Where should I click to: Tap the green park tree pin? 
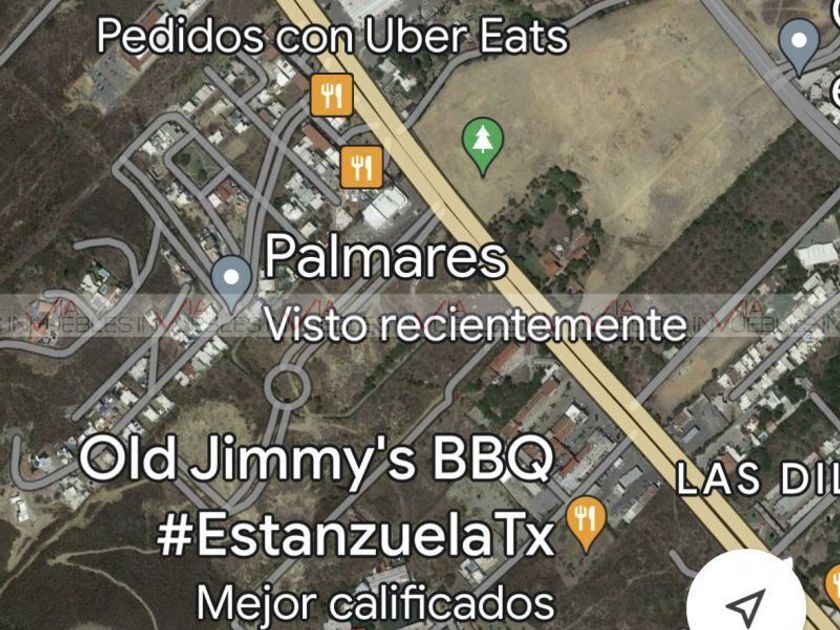[x=483, y=143]
